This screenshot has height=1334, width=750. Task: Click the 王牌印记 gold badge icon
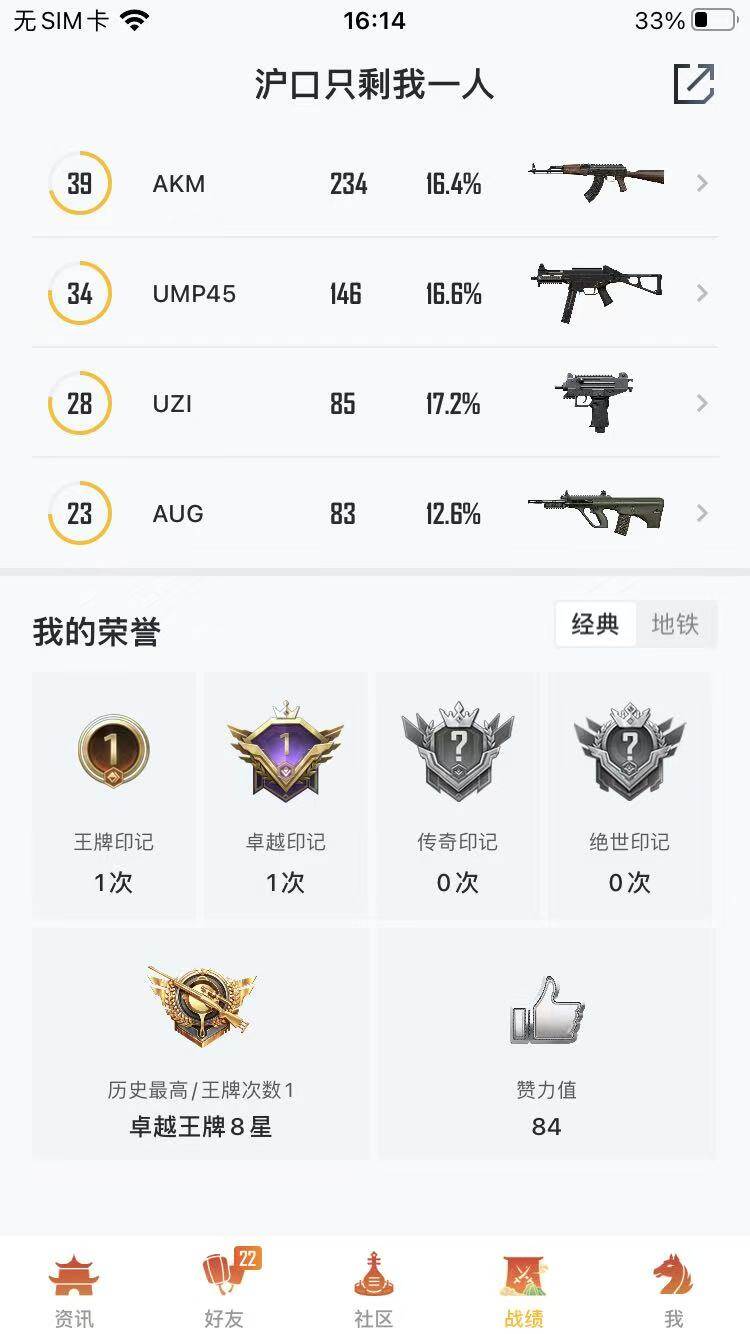pos(113,753)
